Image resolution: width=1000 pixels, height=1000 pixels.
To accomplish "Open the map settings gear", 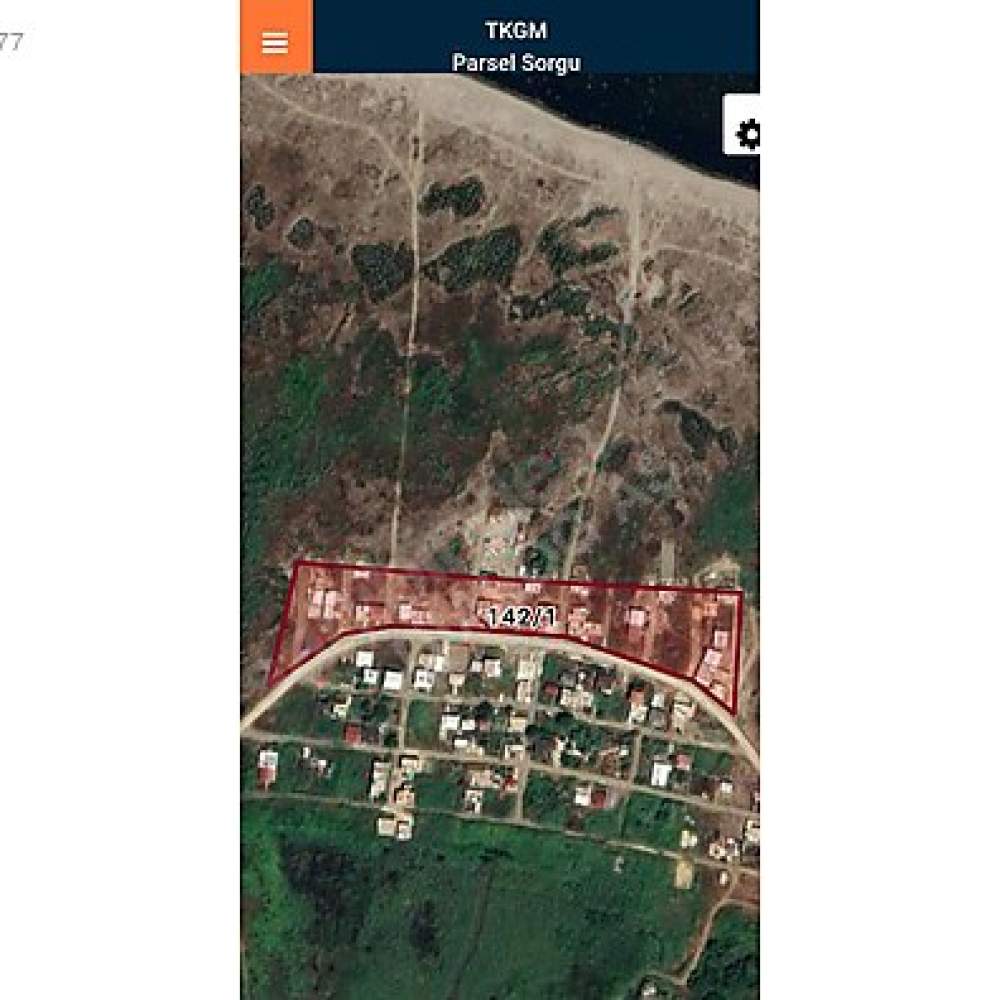I will click(745, 133).
